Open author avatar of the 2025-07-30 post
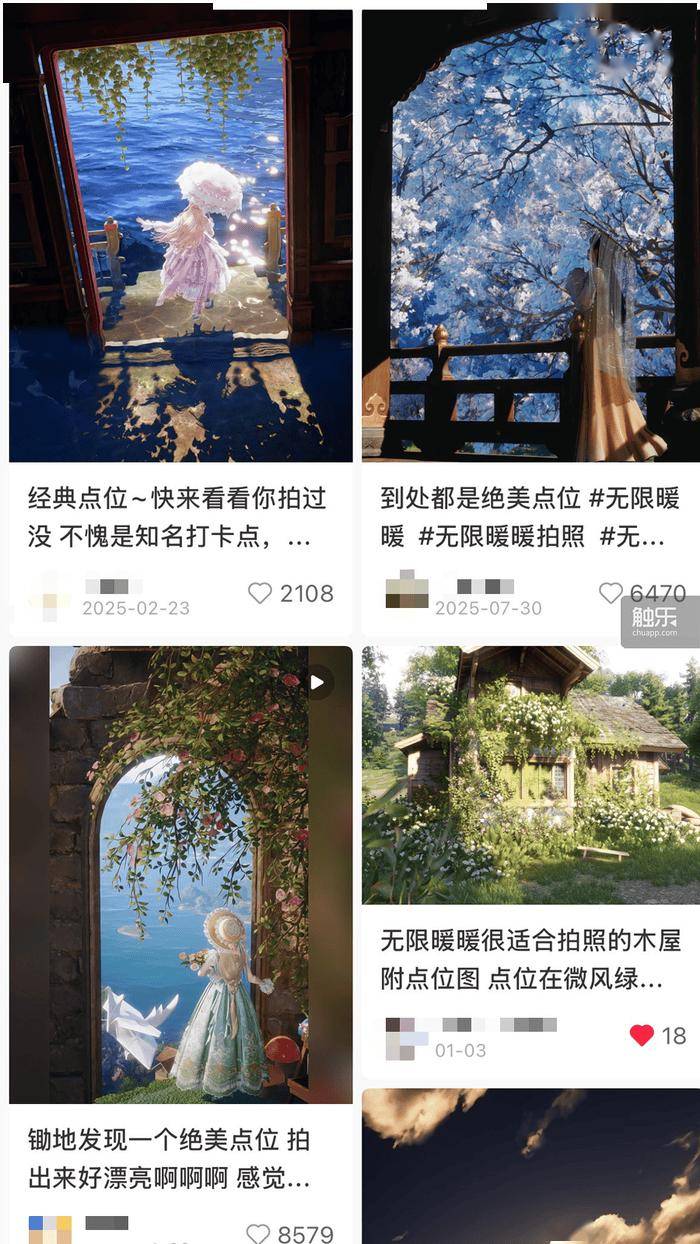This screenshot has width=700, height=1244. (407, 590)
